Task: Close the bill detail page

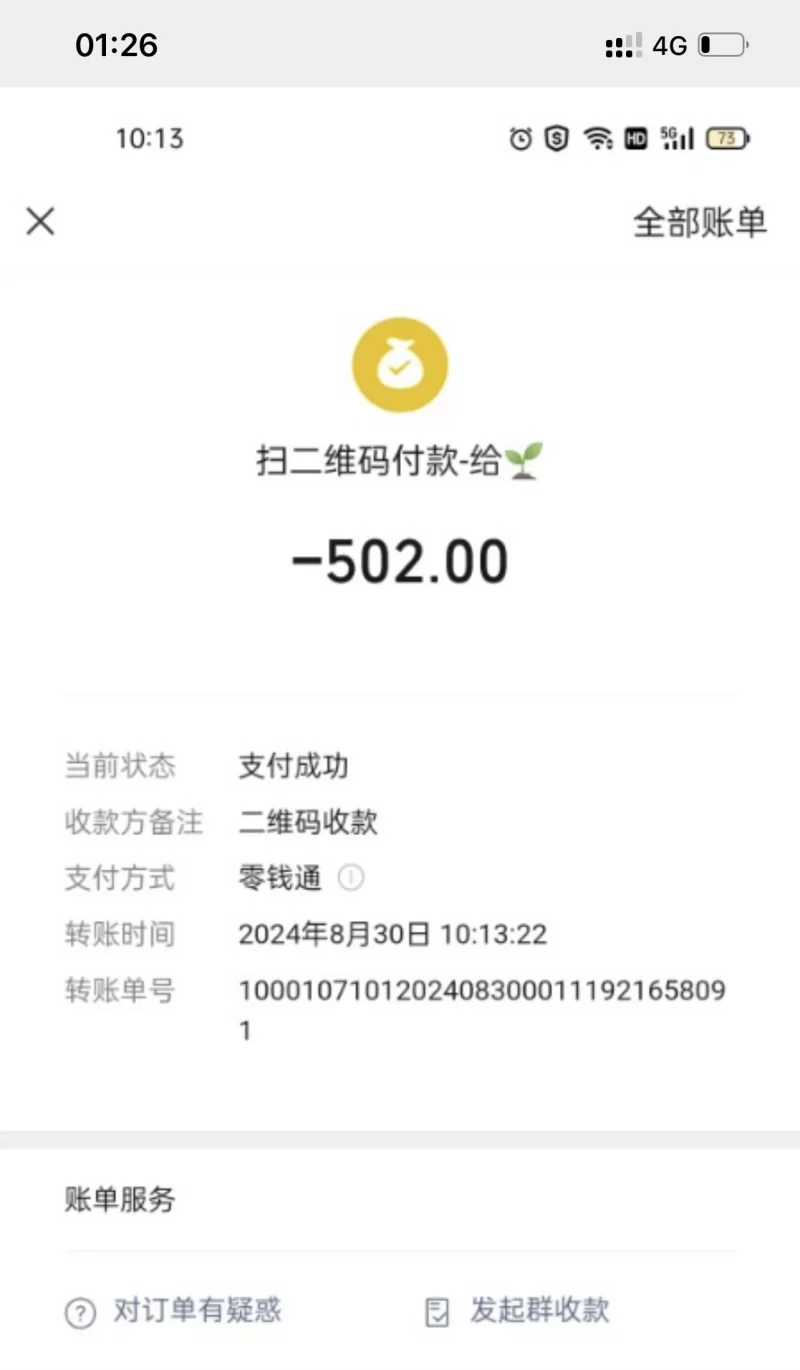Action: (40, 221)
